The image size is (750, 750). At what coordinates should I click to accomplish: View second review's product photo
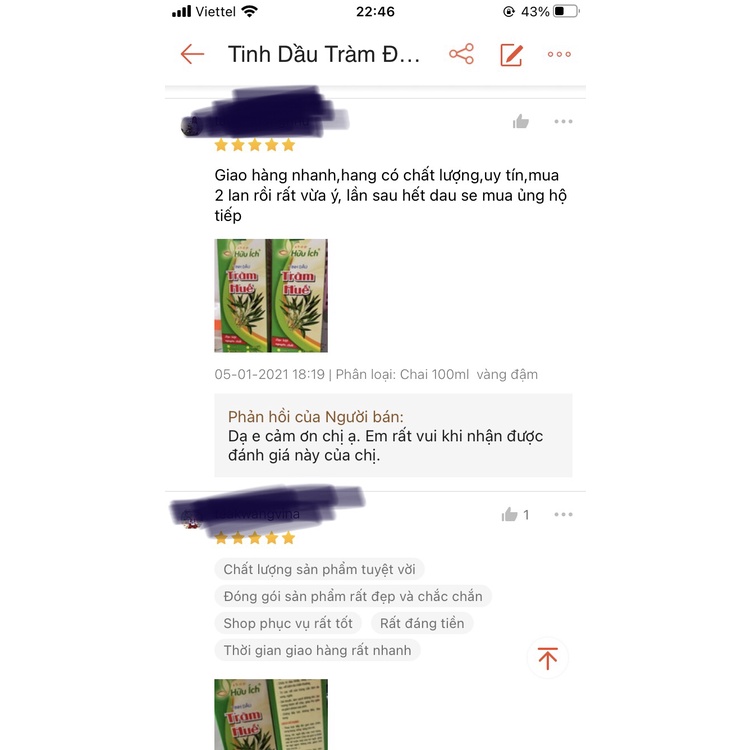271,714
